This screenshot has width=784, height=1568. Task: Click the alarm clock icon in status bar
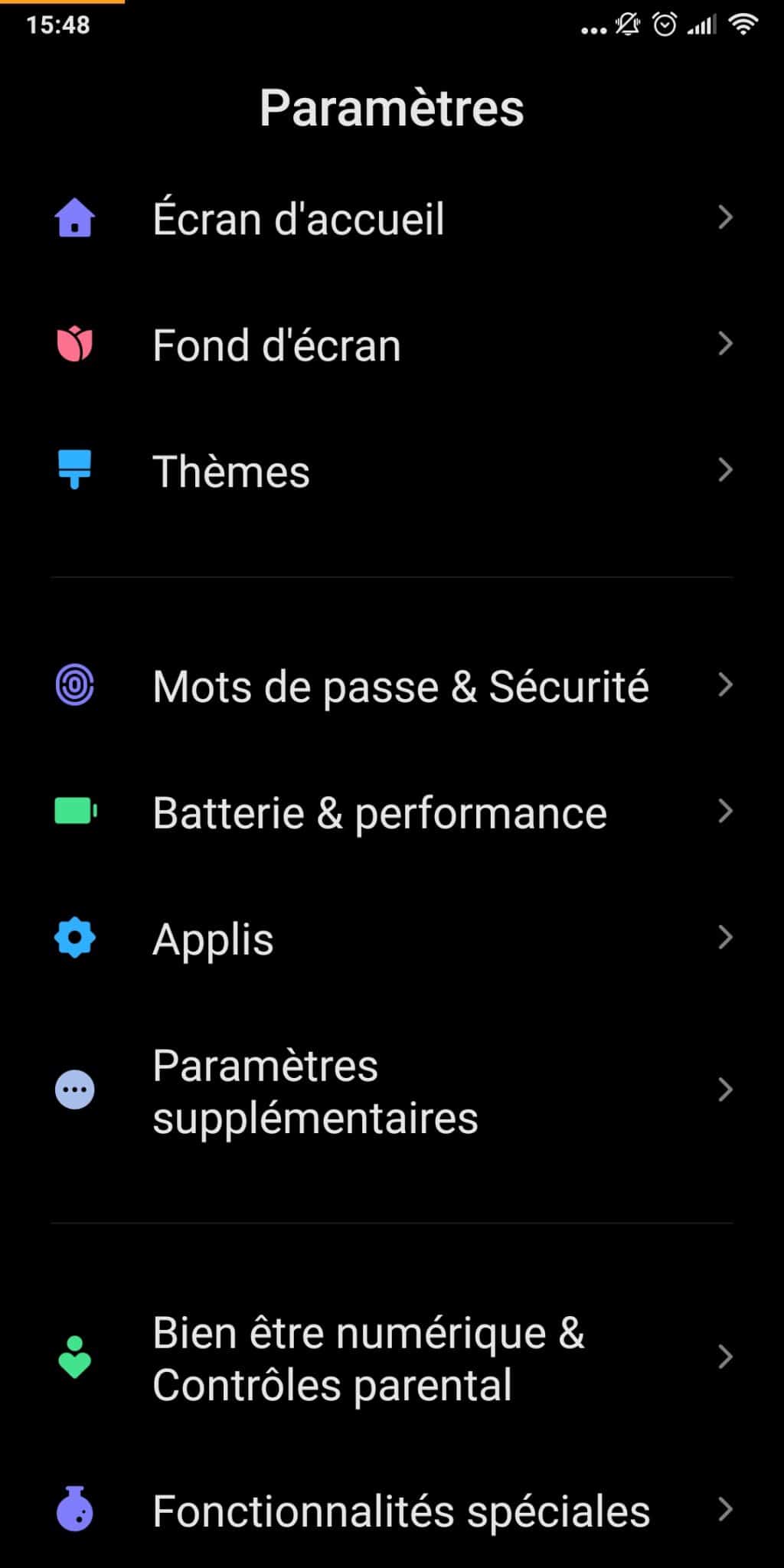click(x=665, y=24)
